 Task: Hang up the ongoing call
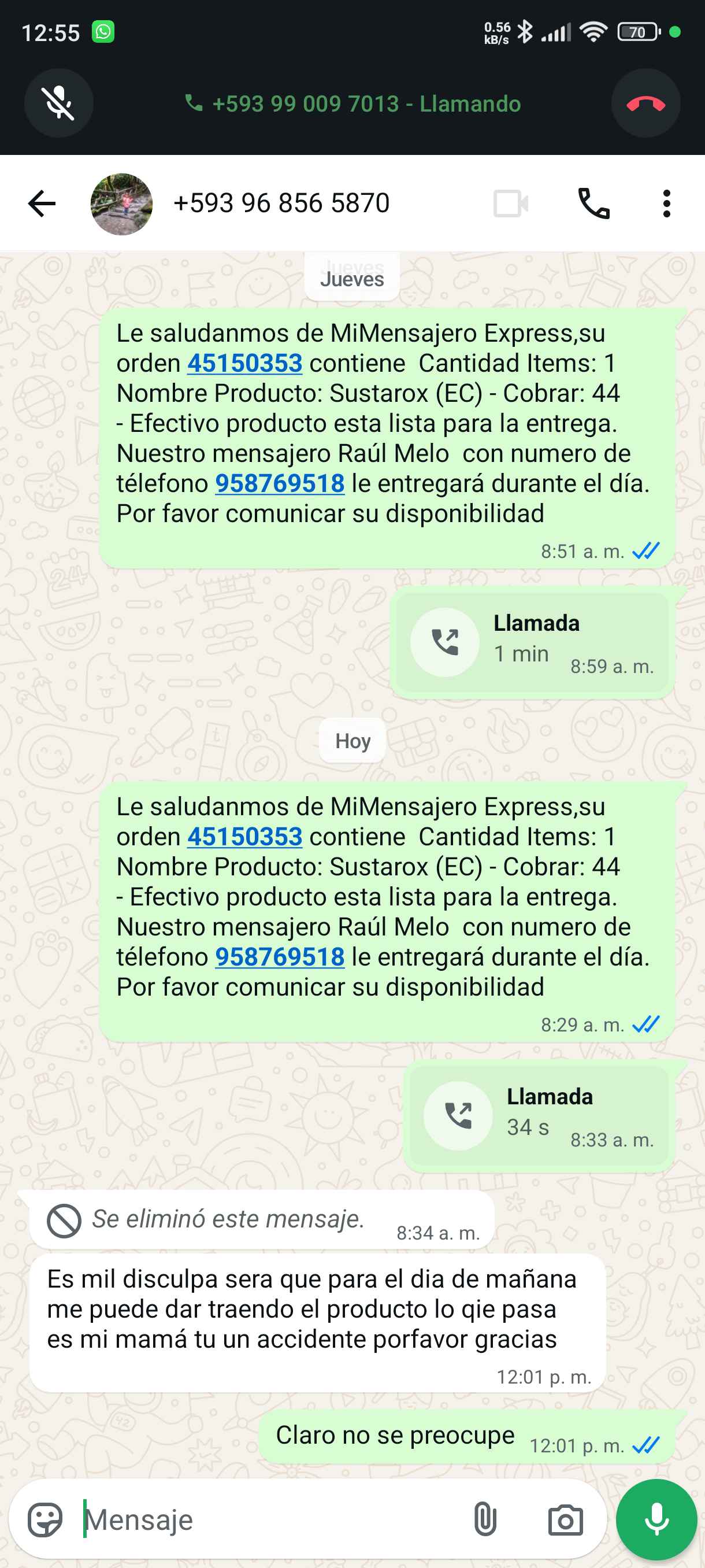pos(645,103)
